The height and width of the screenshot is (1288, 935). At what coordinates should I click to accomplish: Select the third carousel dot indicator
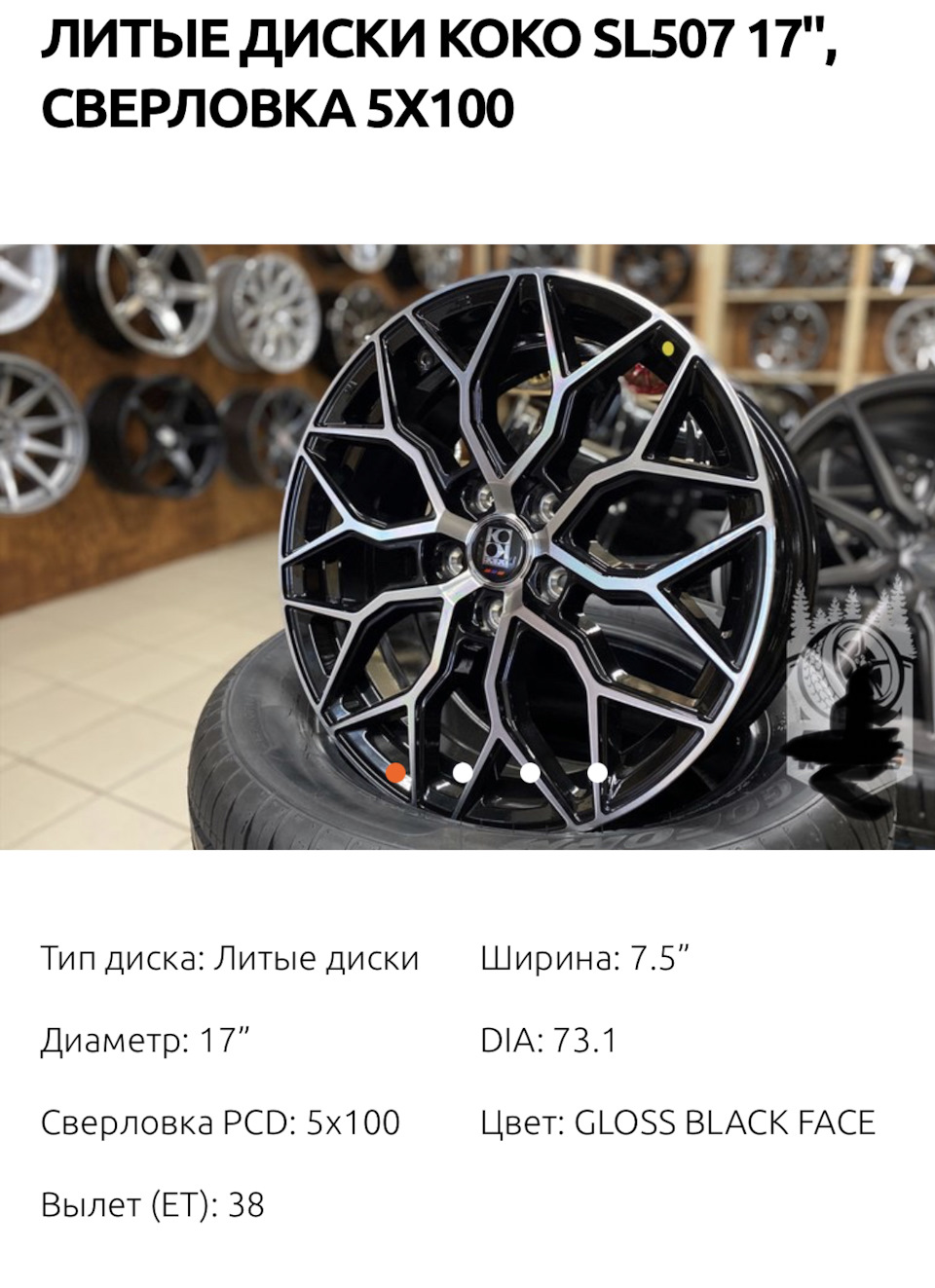point(531,772)
